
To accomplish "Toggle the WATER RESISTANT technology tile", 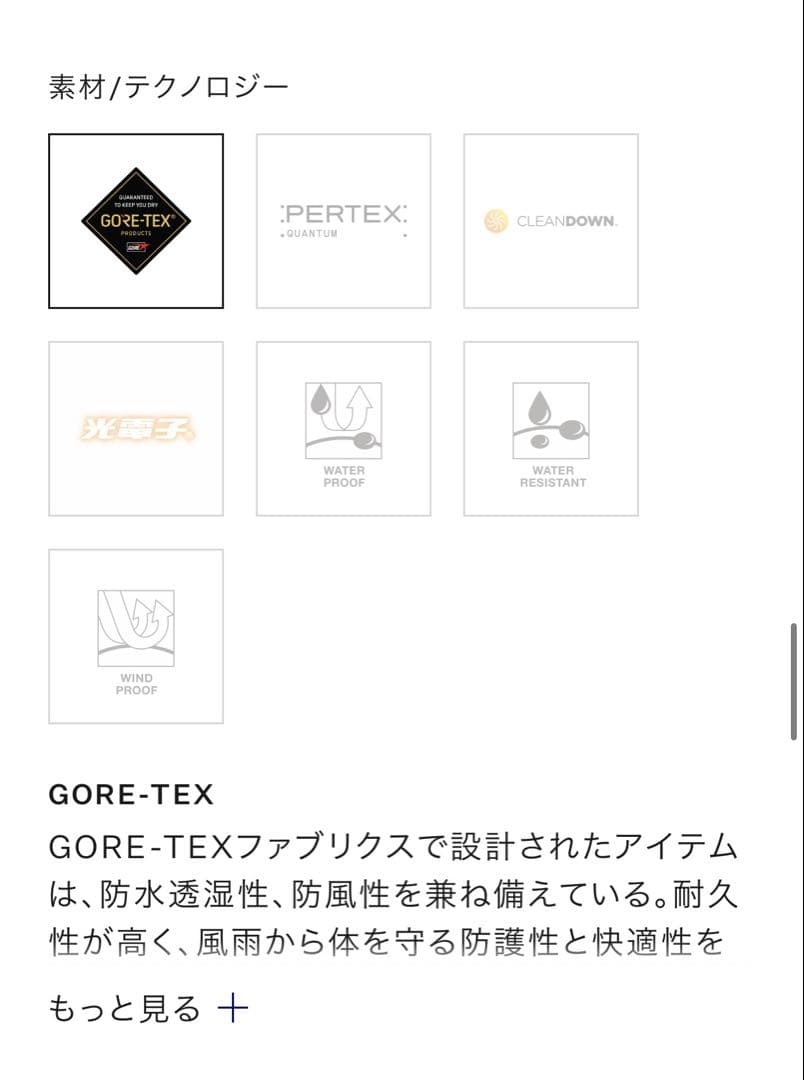I will [551, 427].
